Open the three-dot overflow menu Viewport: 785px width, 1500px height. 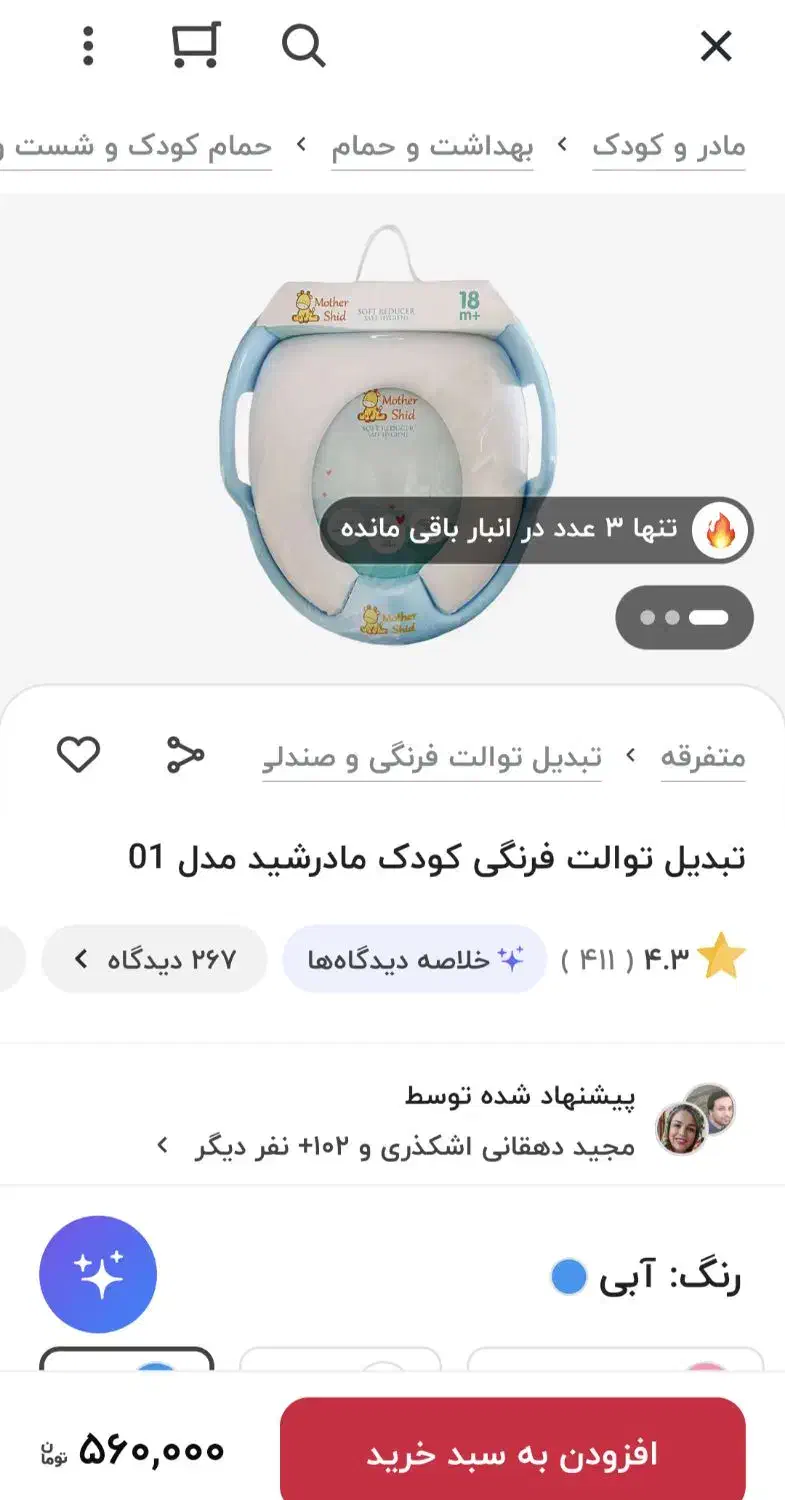coord(88,45)
